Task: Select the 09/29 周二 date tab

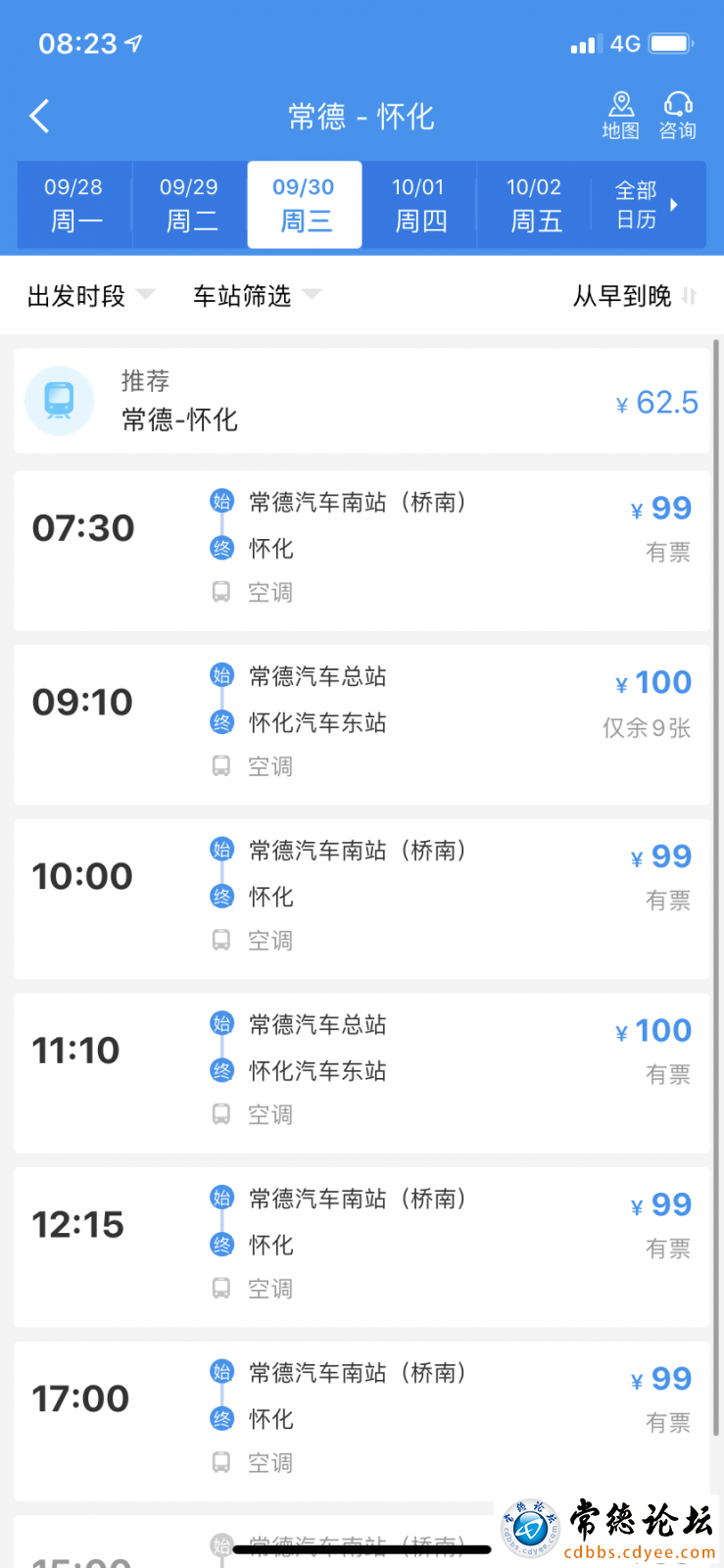Action: pyautogui.click(x=189, y=205)
